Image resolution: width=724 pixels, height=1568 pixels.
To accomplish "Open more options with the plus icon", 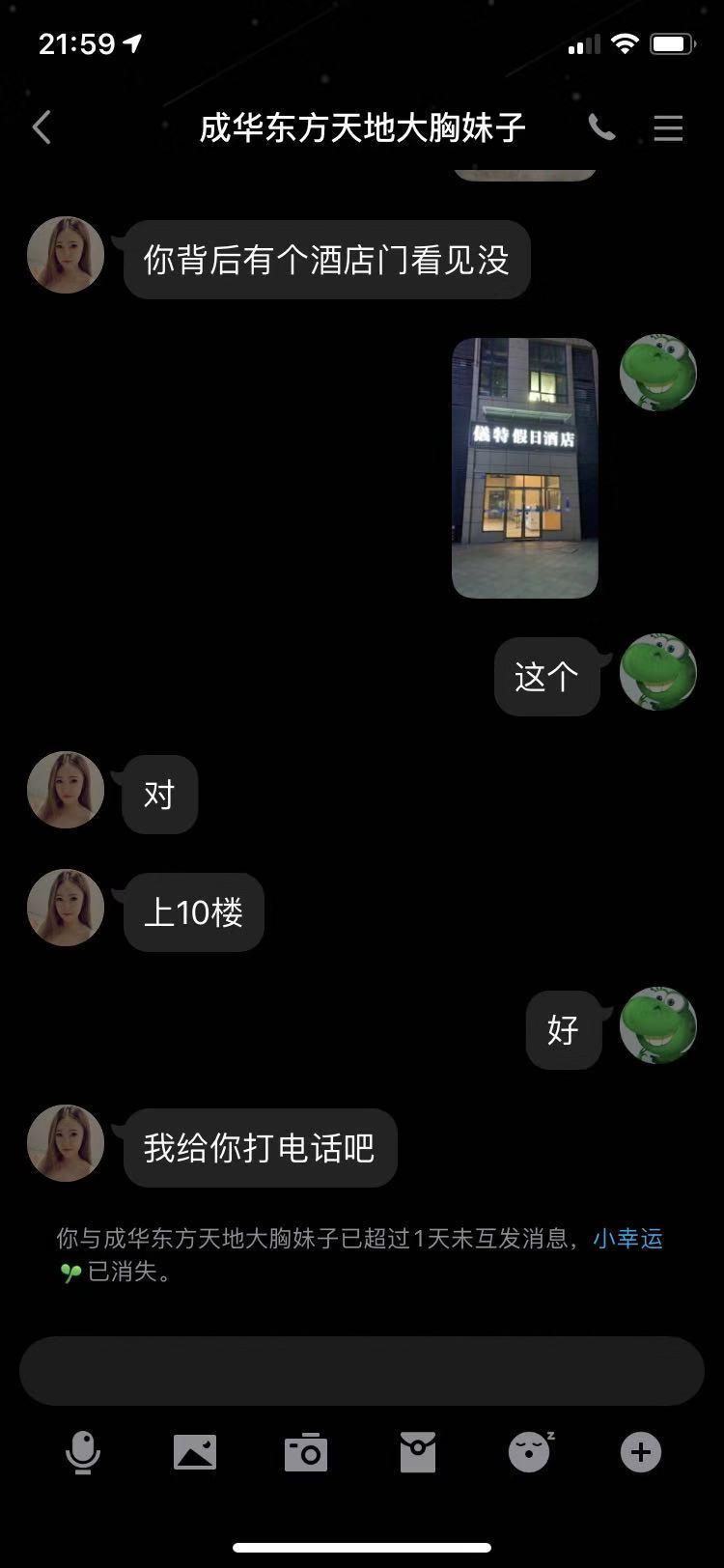I will 641,1451.
